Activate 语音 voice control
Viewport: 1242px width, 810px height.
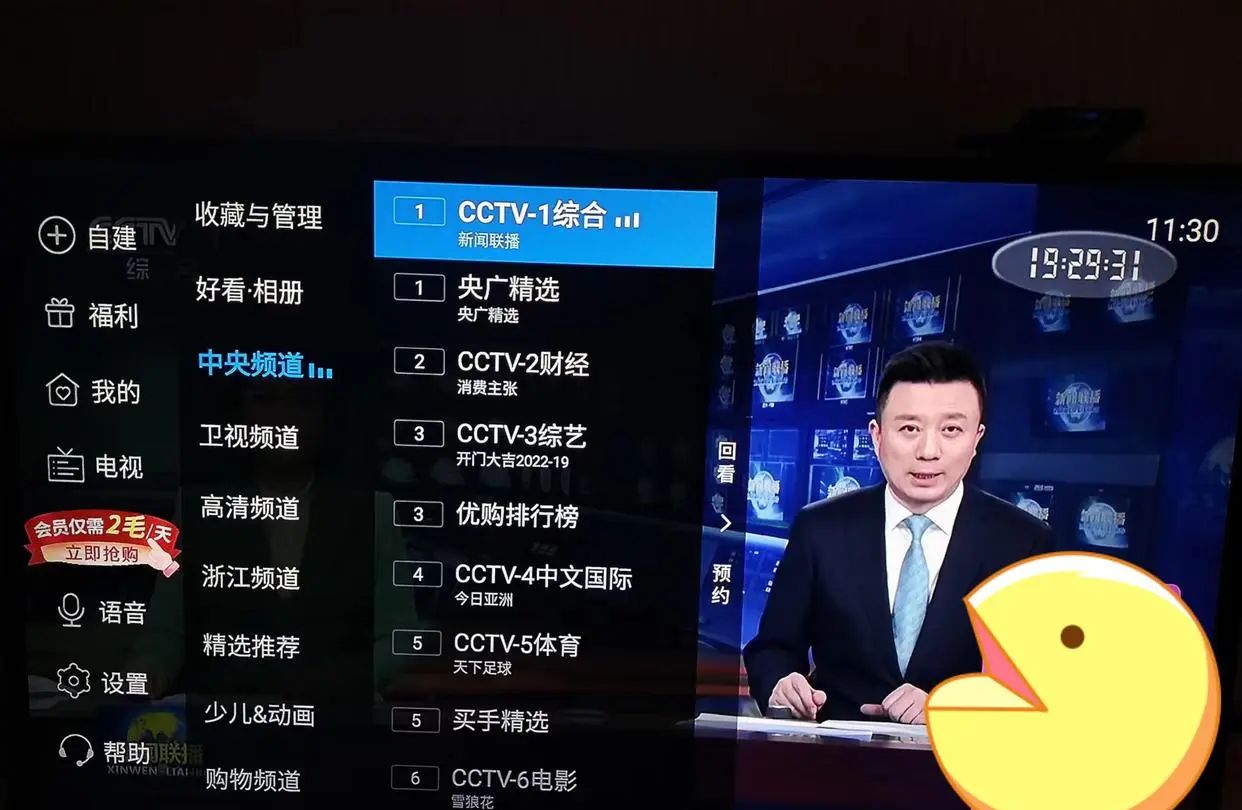click(102, 611)
